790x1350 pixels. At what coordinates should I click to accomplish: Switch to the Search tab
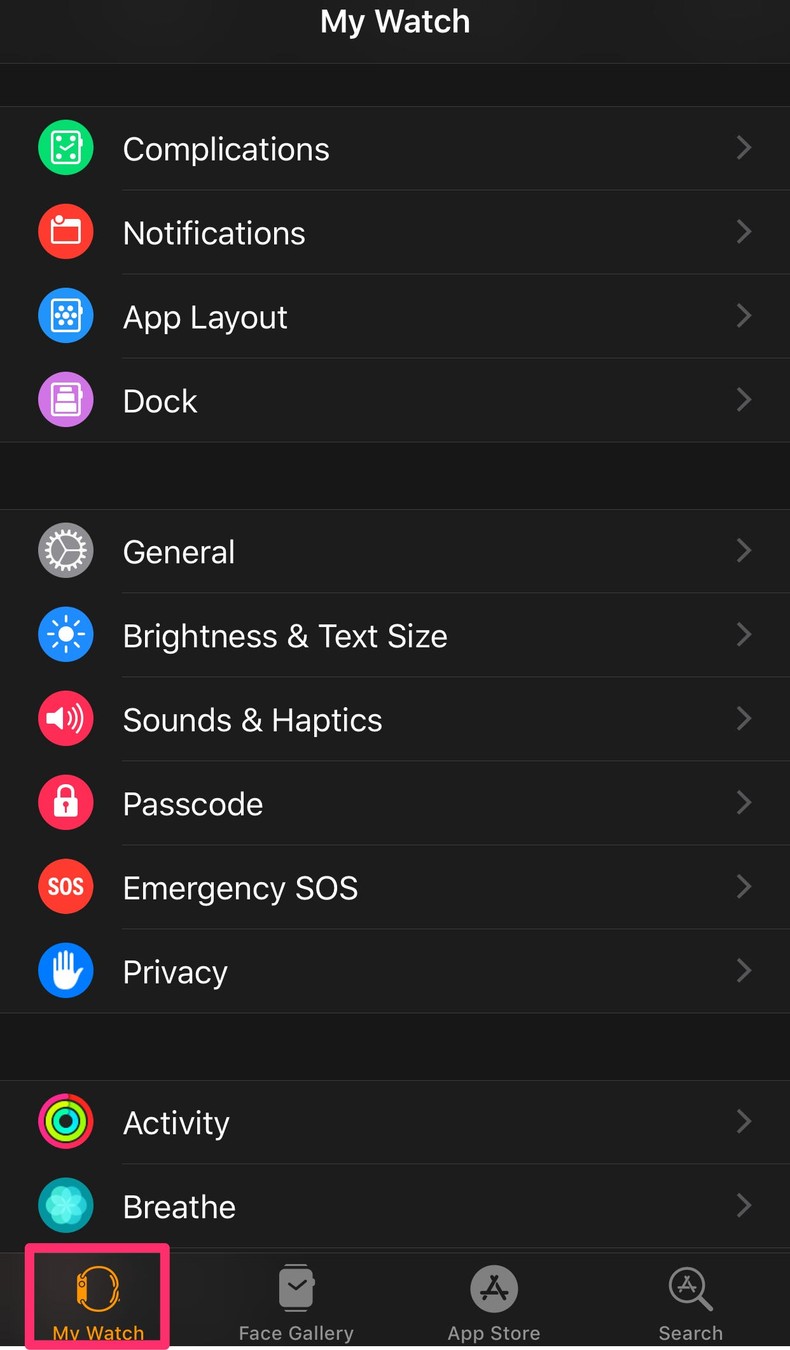(690, 1300)
